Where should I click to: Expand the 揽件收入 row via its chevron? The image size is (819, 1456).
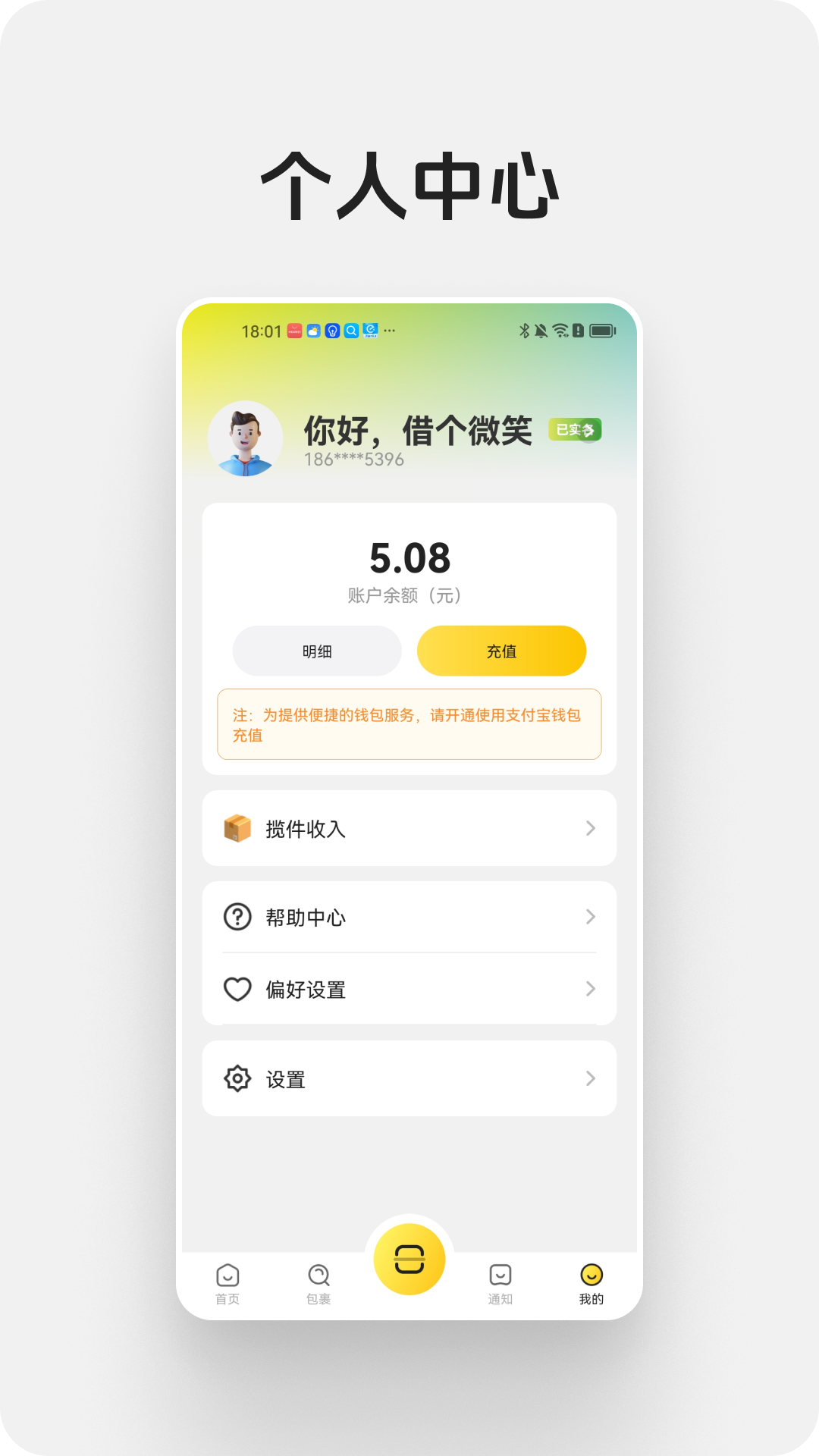591,829
